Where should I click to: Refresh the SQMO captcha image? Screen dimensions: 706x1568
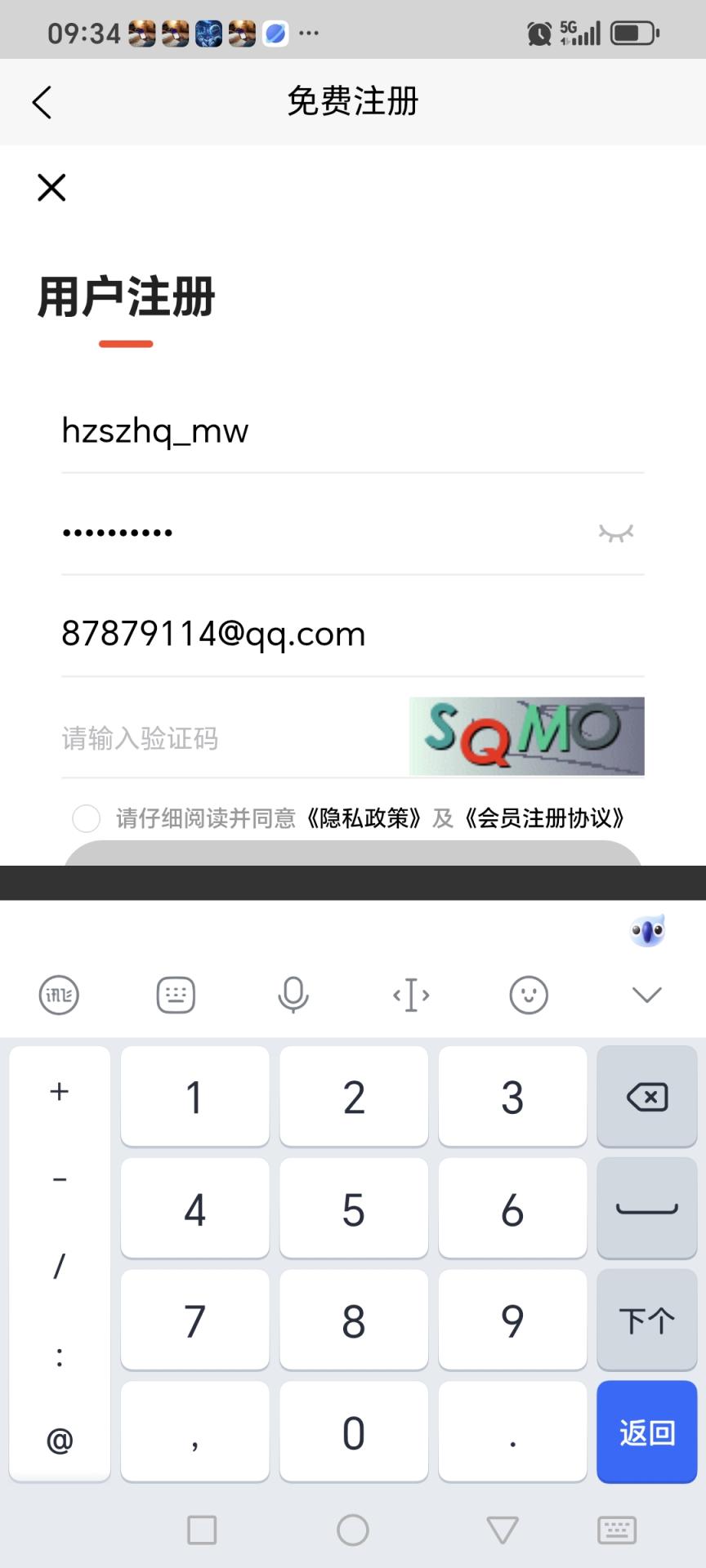526,737
